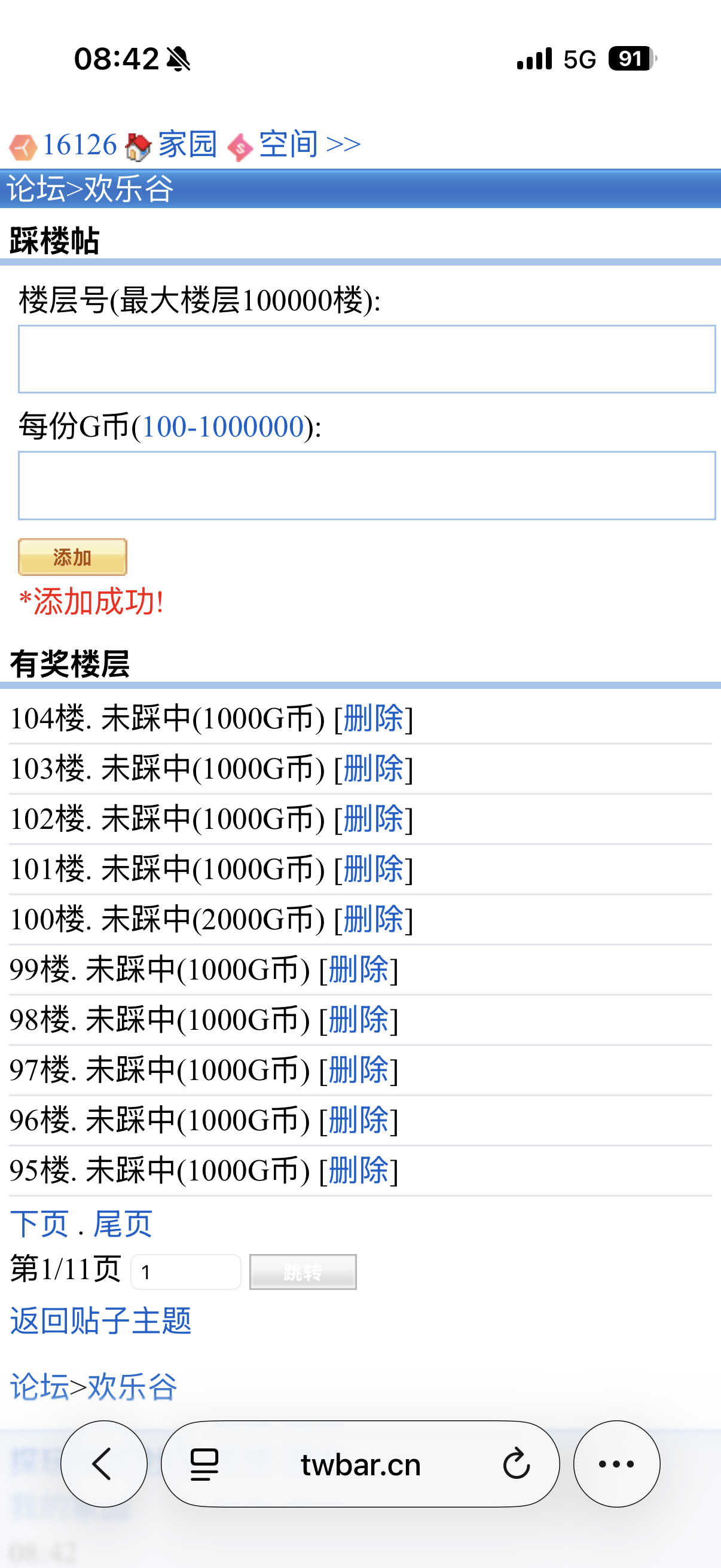Screen dimensions: 721x1568
Task: Go to 家园 home link
Action: click(x=187, y=145)
